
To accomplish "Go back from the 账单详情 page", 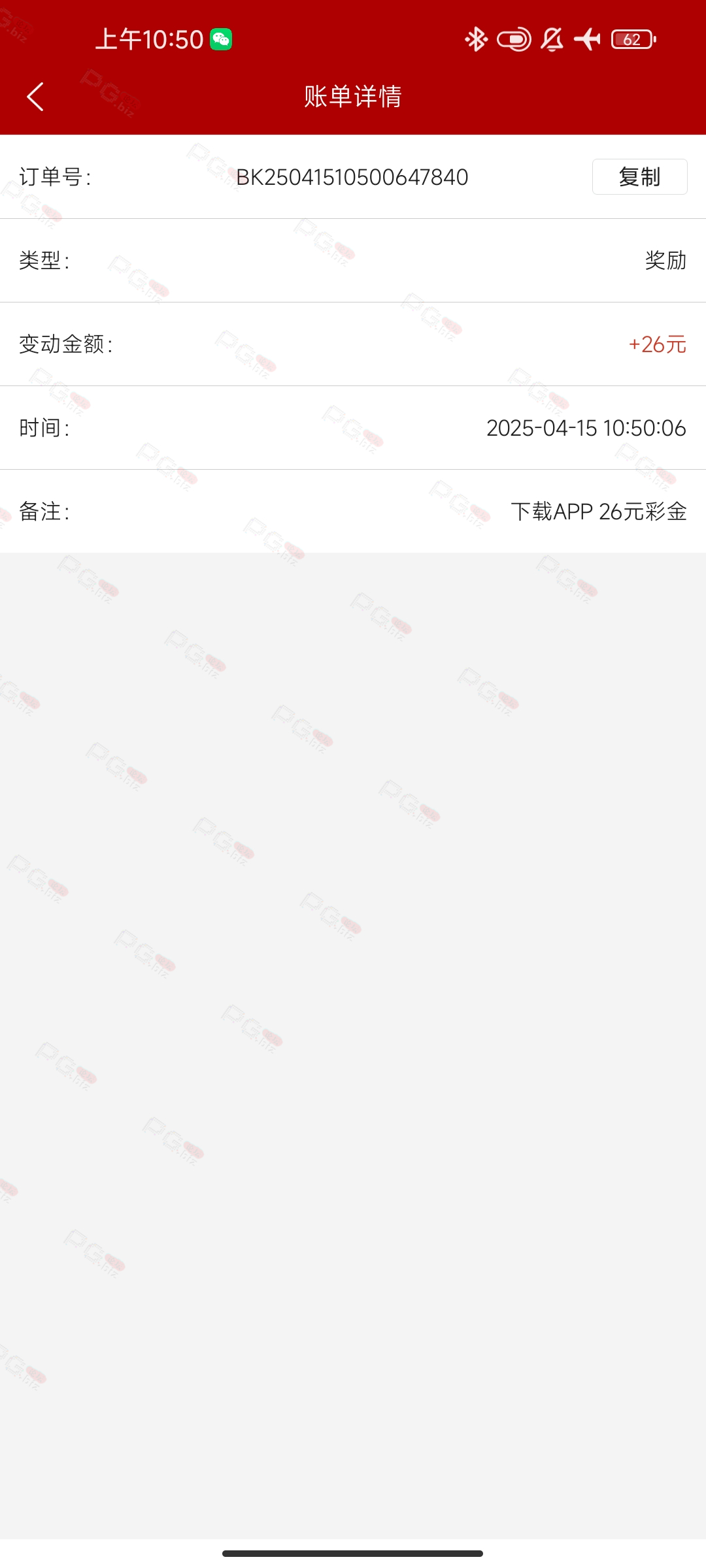I will 35,97.
